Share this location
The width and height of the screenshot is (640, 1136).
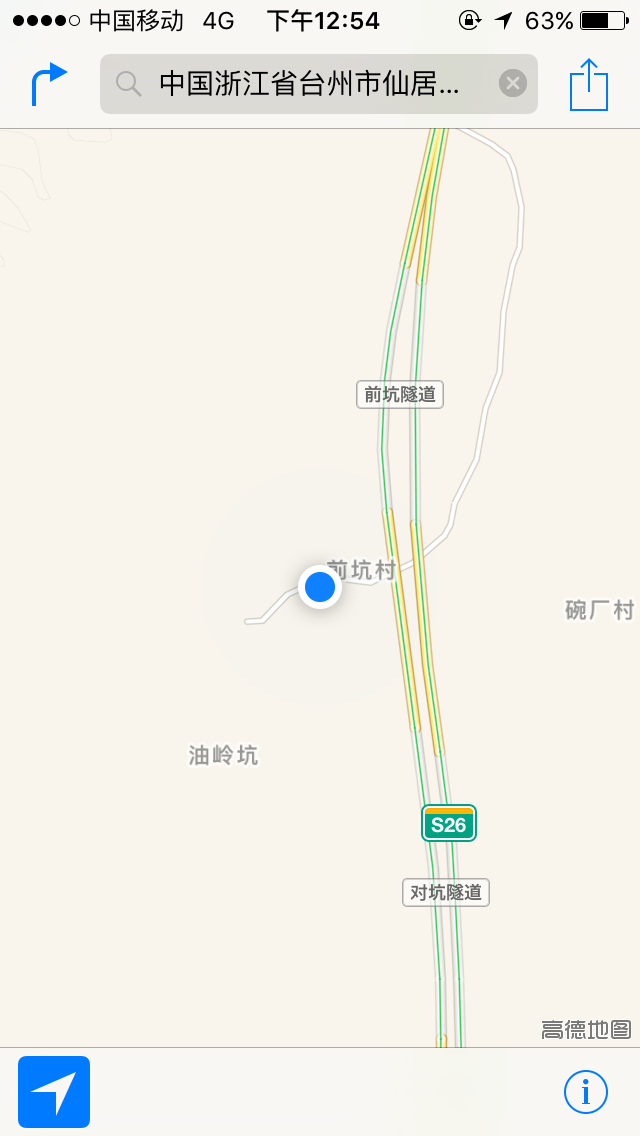pos(588,85)
